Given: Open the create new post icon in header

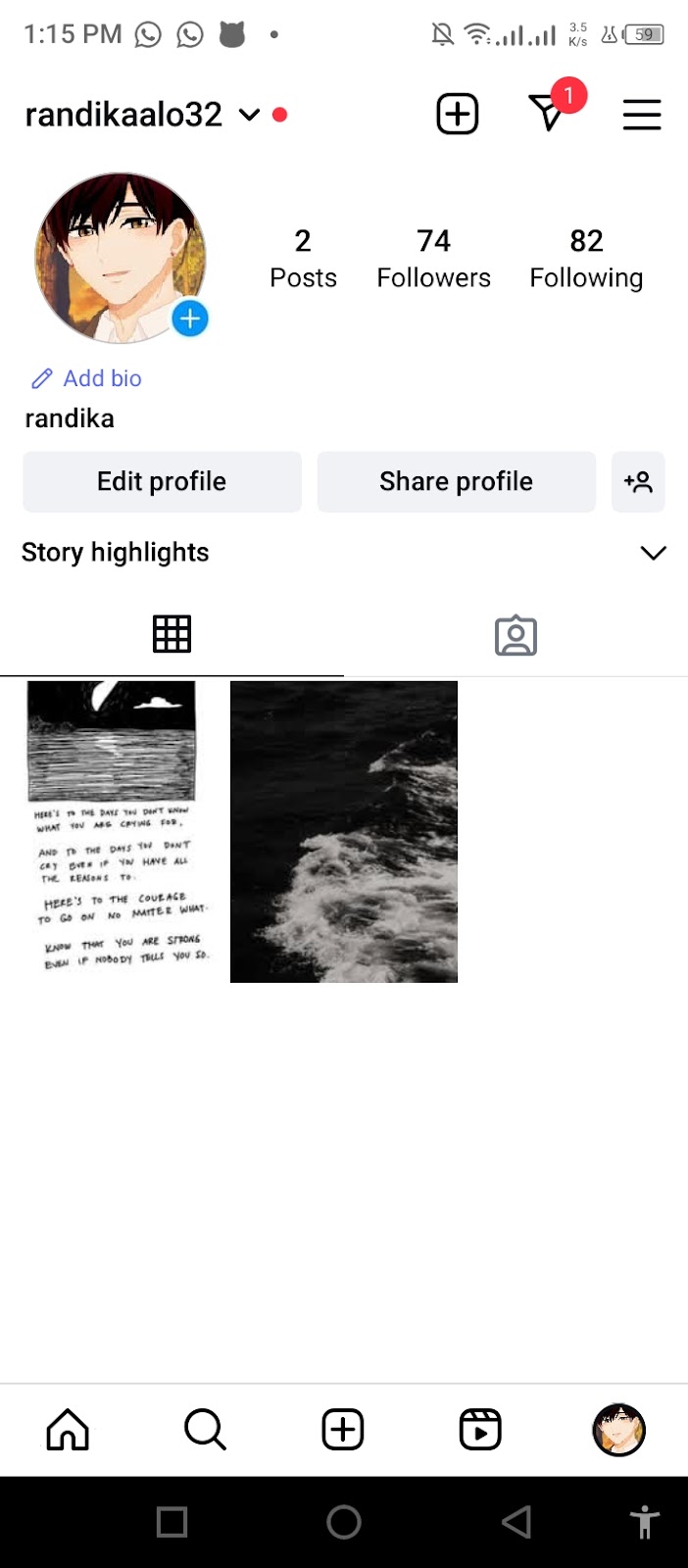Looking at the screenshot, I should pos(457,115).
